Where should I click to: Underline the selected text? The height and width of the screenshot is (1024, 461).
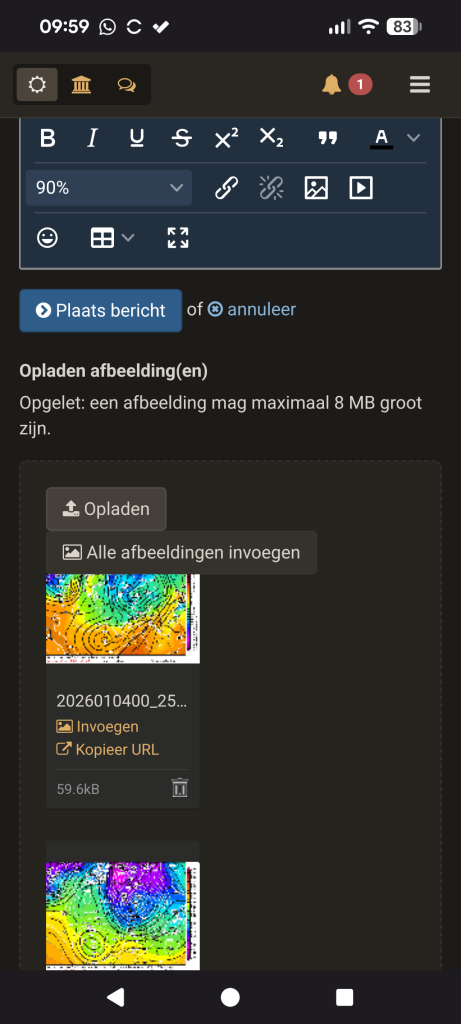[x=136, y=138]
